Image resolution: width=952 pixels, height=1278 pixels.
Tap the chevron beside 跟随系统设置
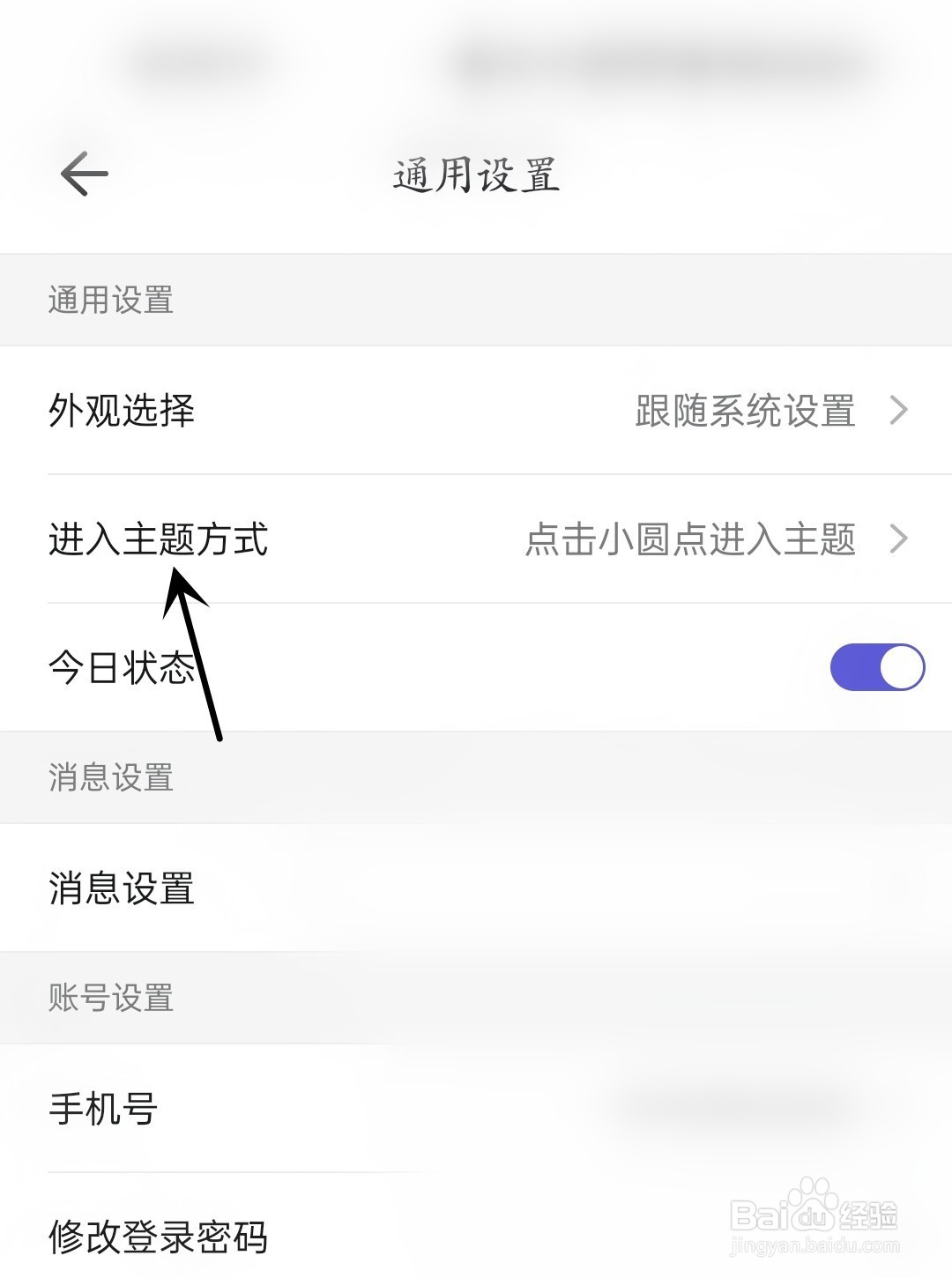(x=900, y=410)
